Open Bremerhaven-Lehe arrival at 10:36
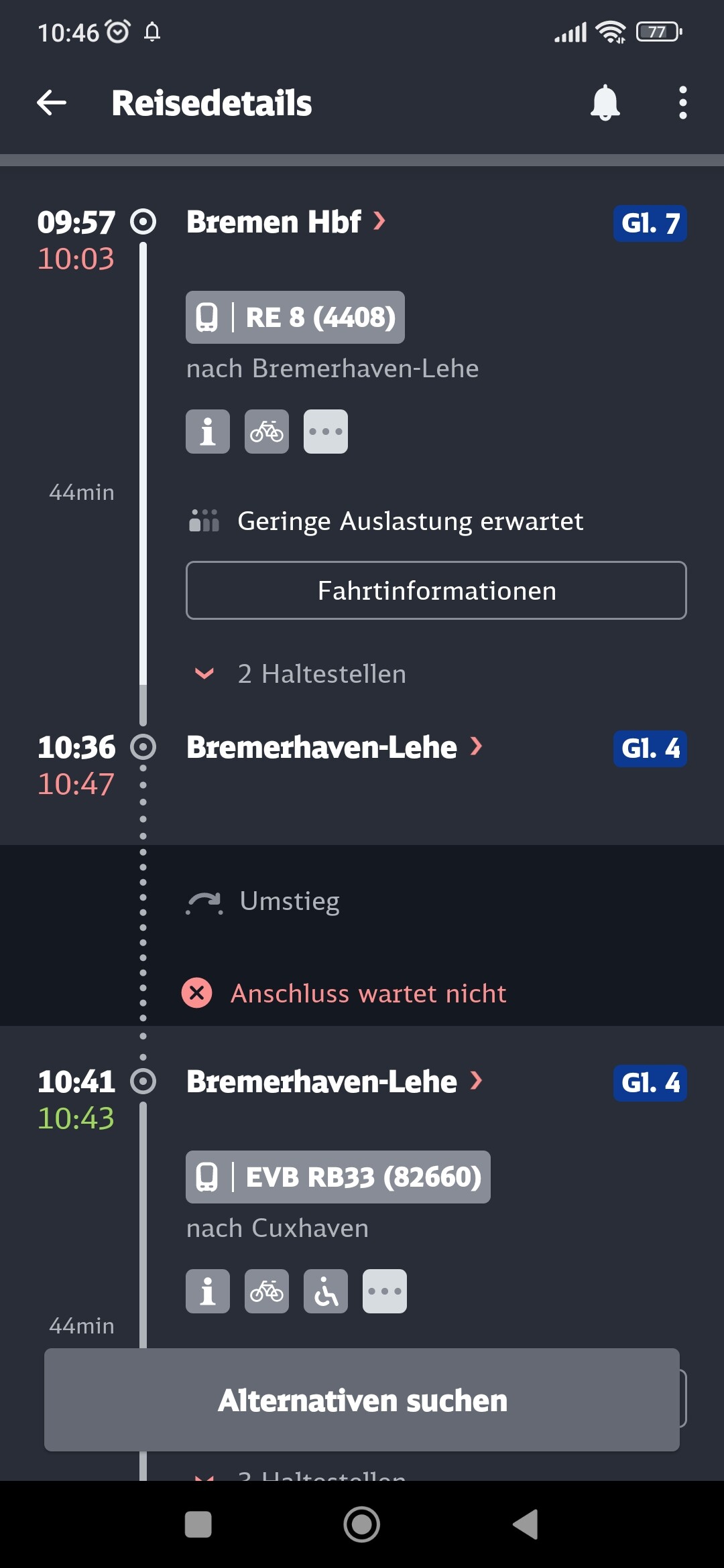 point(334,747)
